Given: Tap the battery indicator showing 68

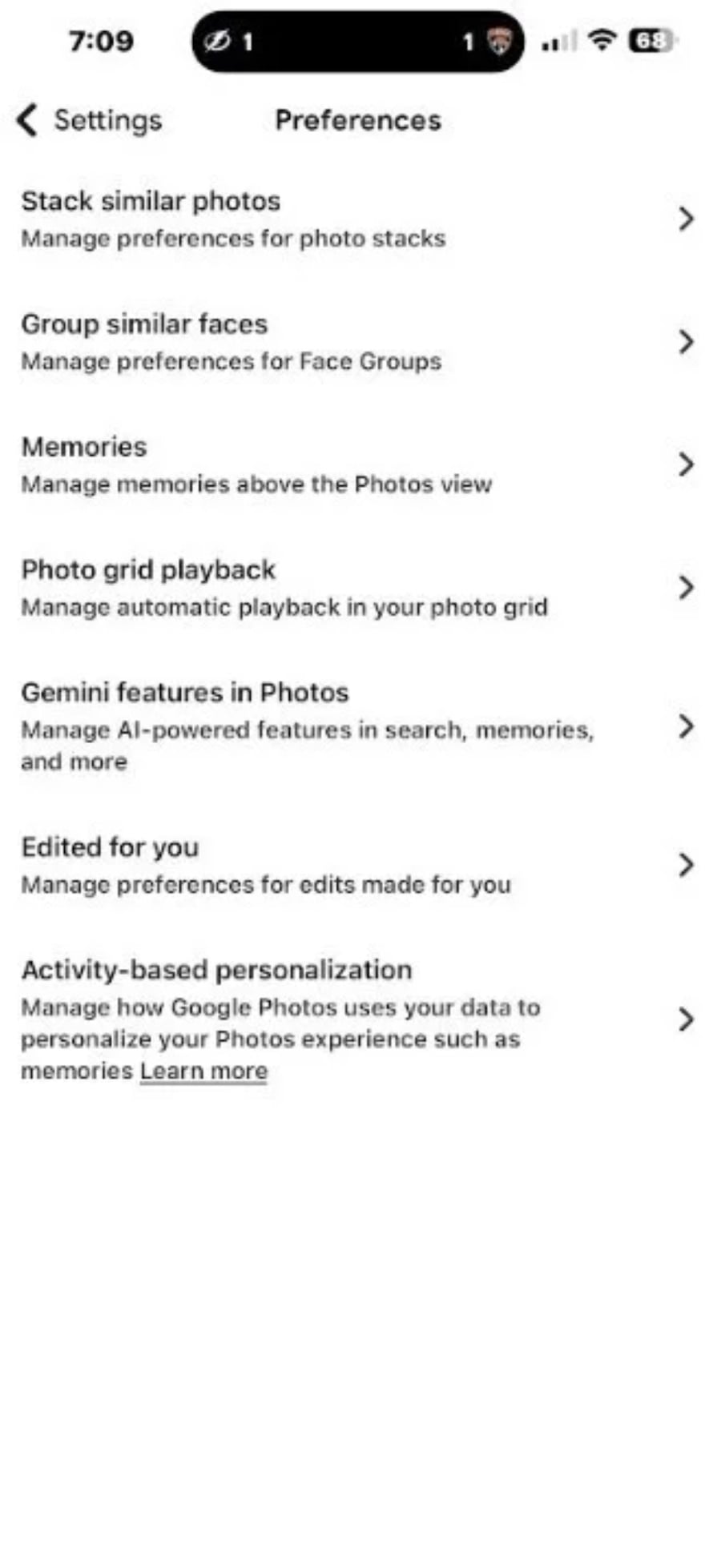Looking at the screenshot, I should click(x=651, y=39).
